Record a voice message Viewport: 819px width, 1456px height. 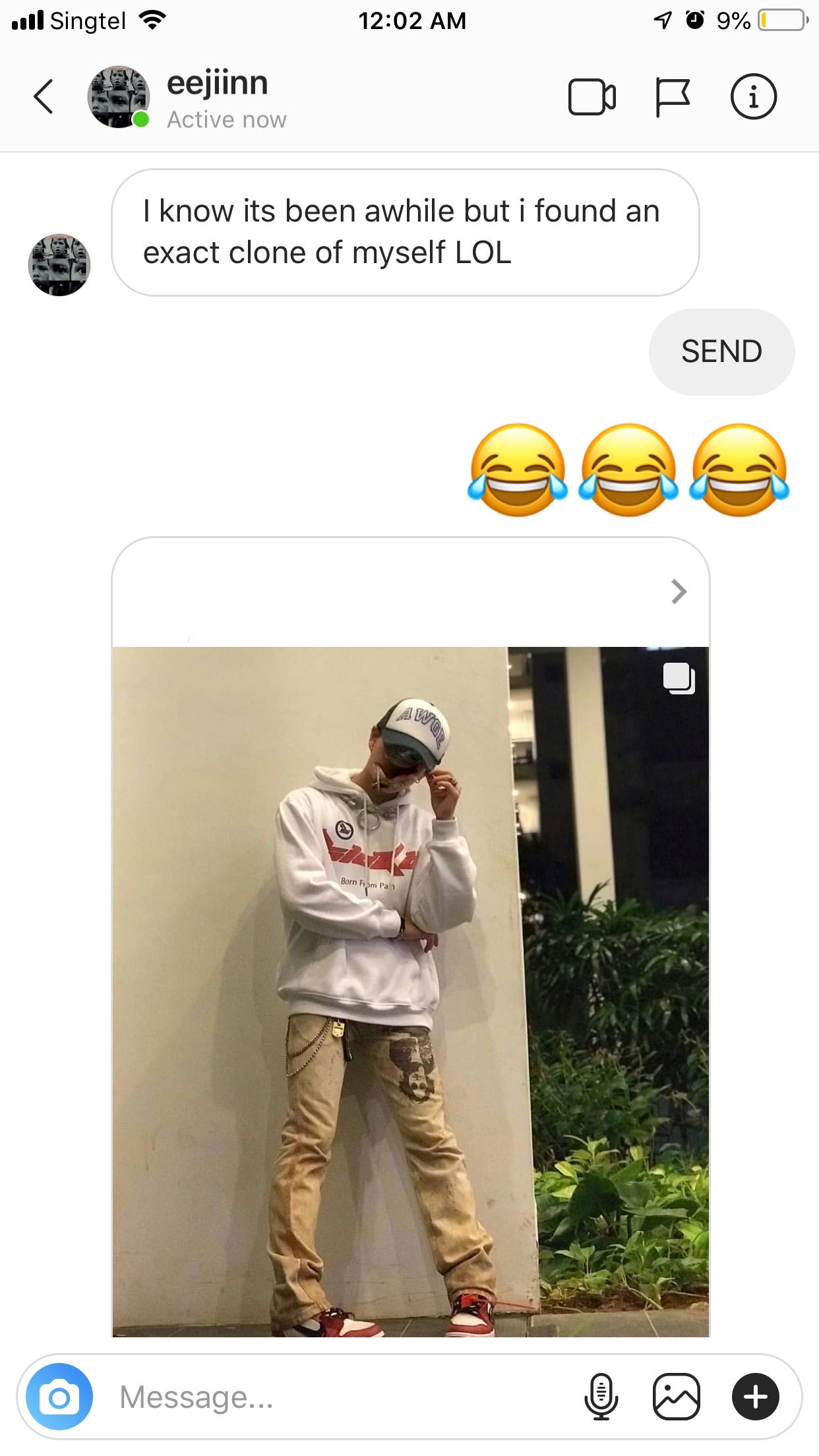601,1397
